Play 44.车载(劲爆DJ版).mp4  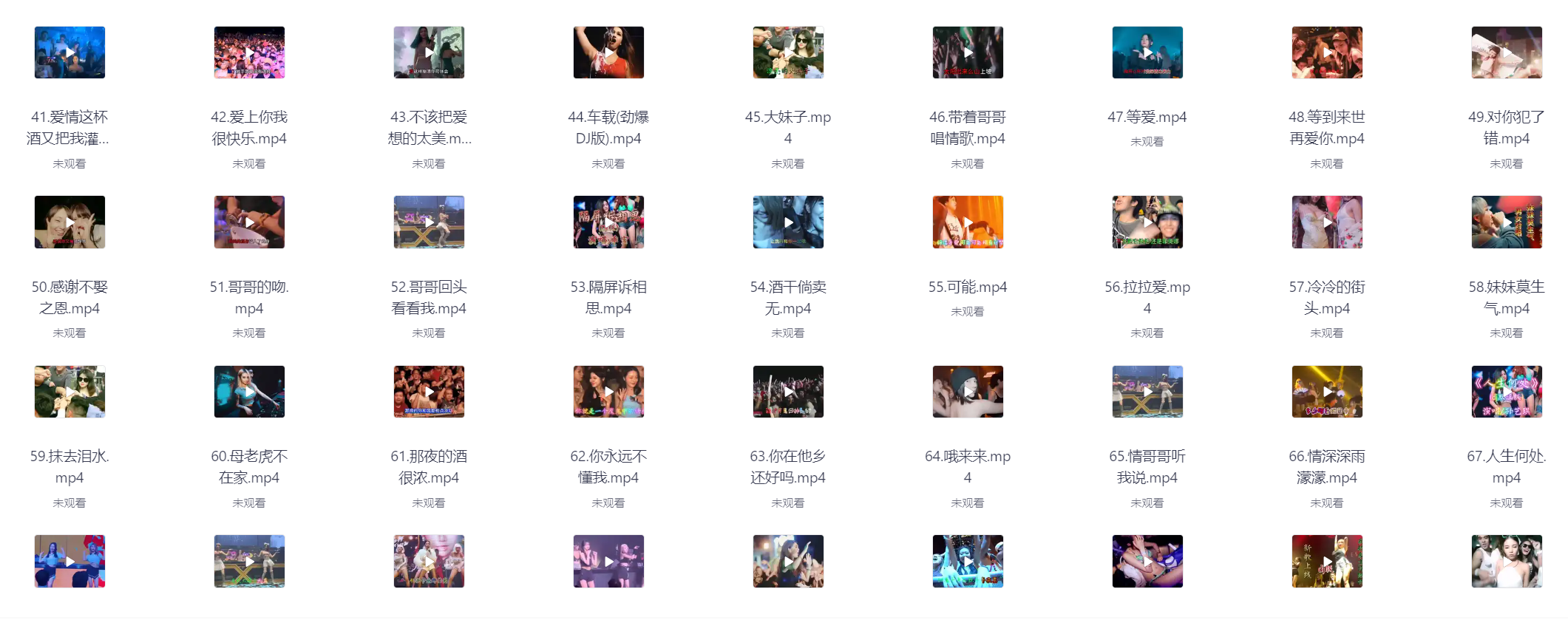point(608,52)
